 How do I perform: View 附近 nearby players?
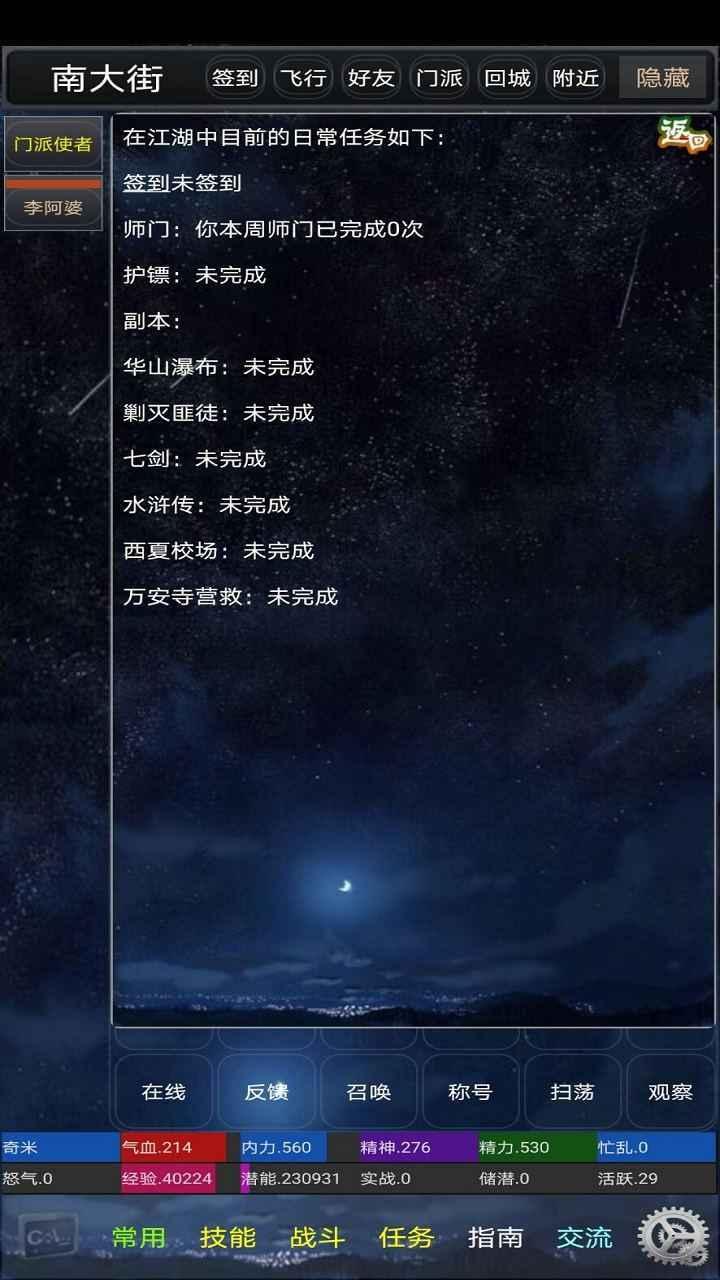575,78
